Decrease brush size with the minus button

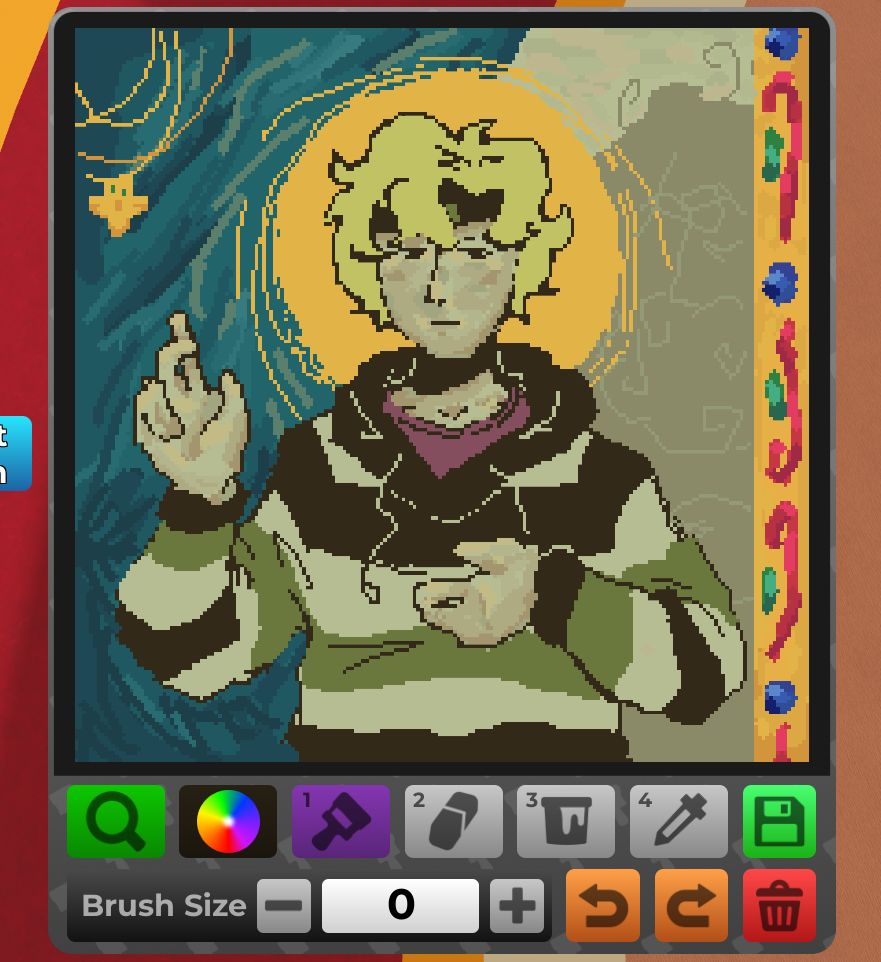[x=284, y=906]
